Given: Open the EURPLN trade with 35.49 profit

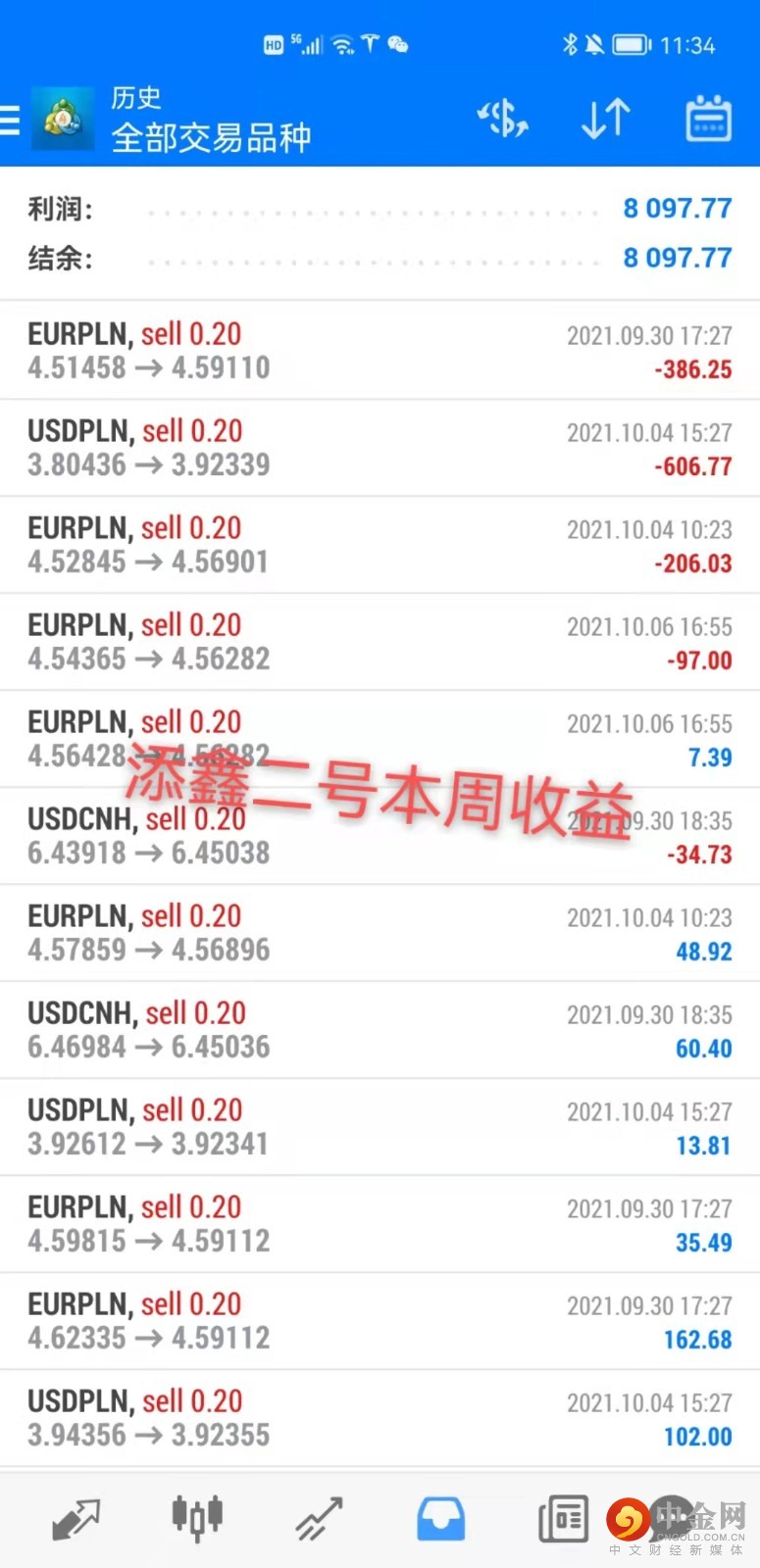Looking at the screenshot, I should (x=380, y=1224).
